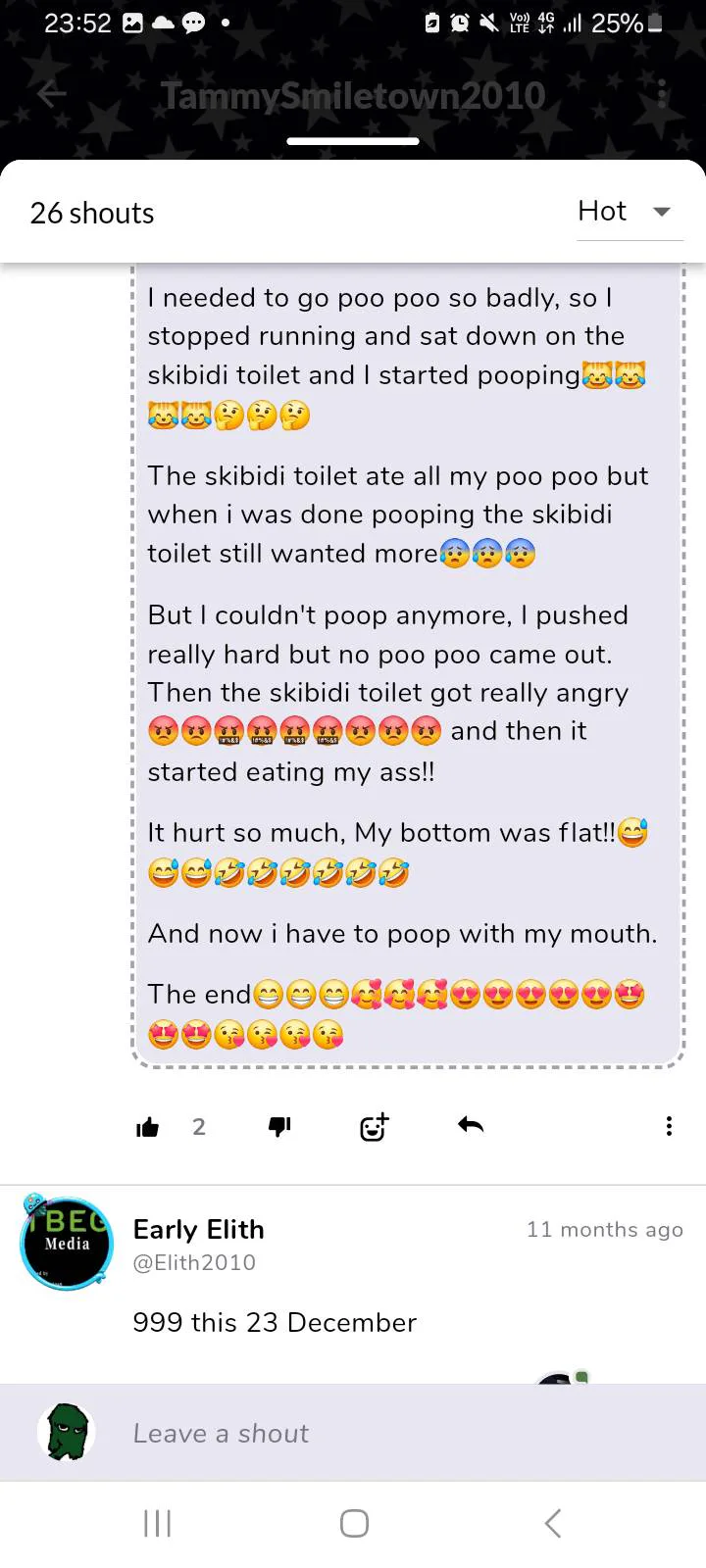
Task: Open more options for the shout
Action: [669, 1126]
